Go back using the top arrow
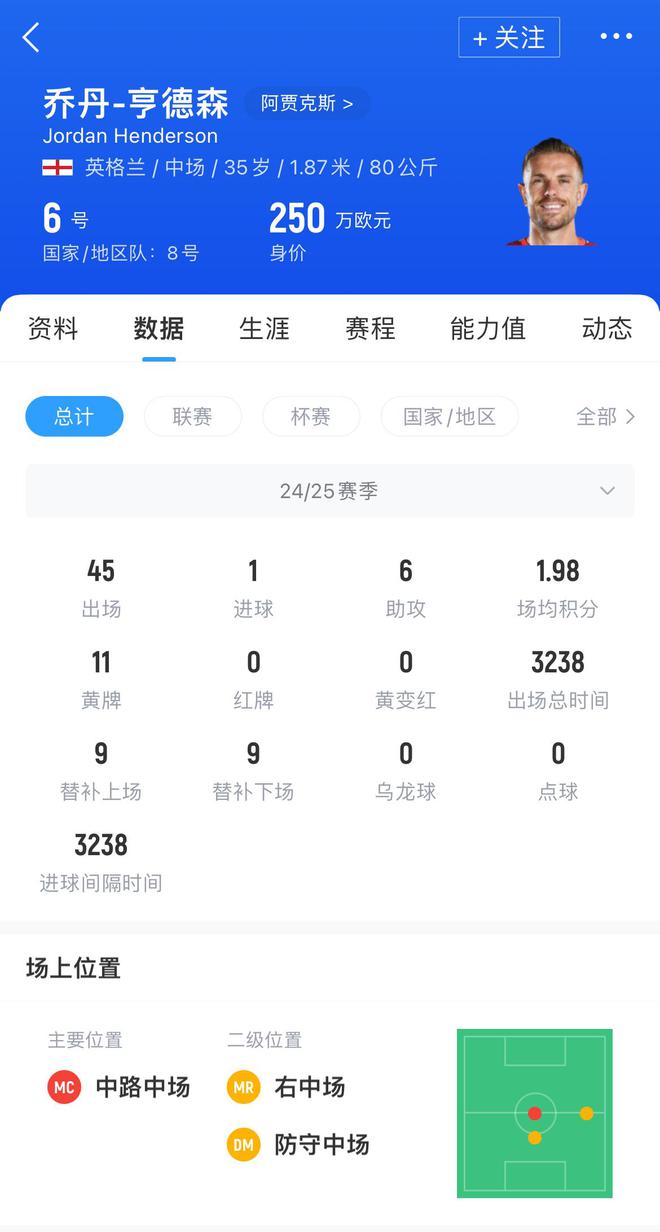 pyautogui.click(x=32, y=38)
